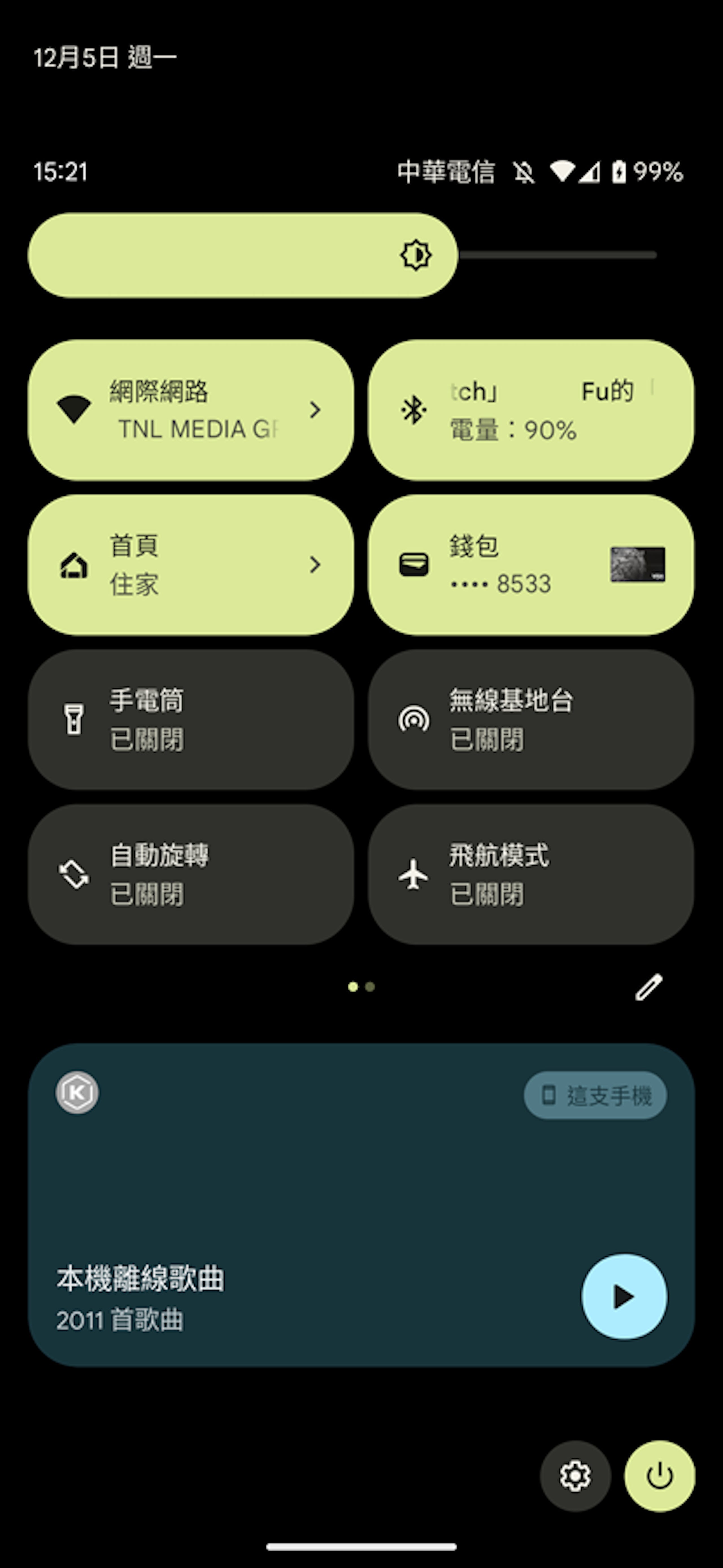
Task: Tap the brightness slider
Action: [342, 255]
